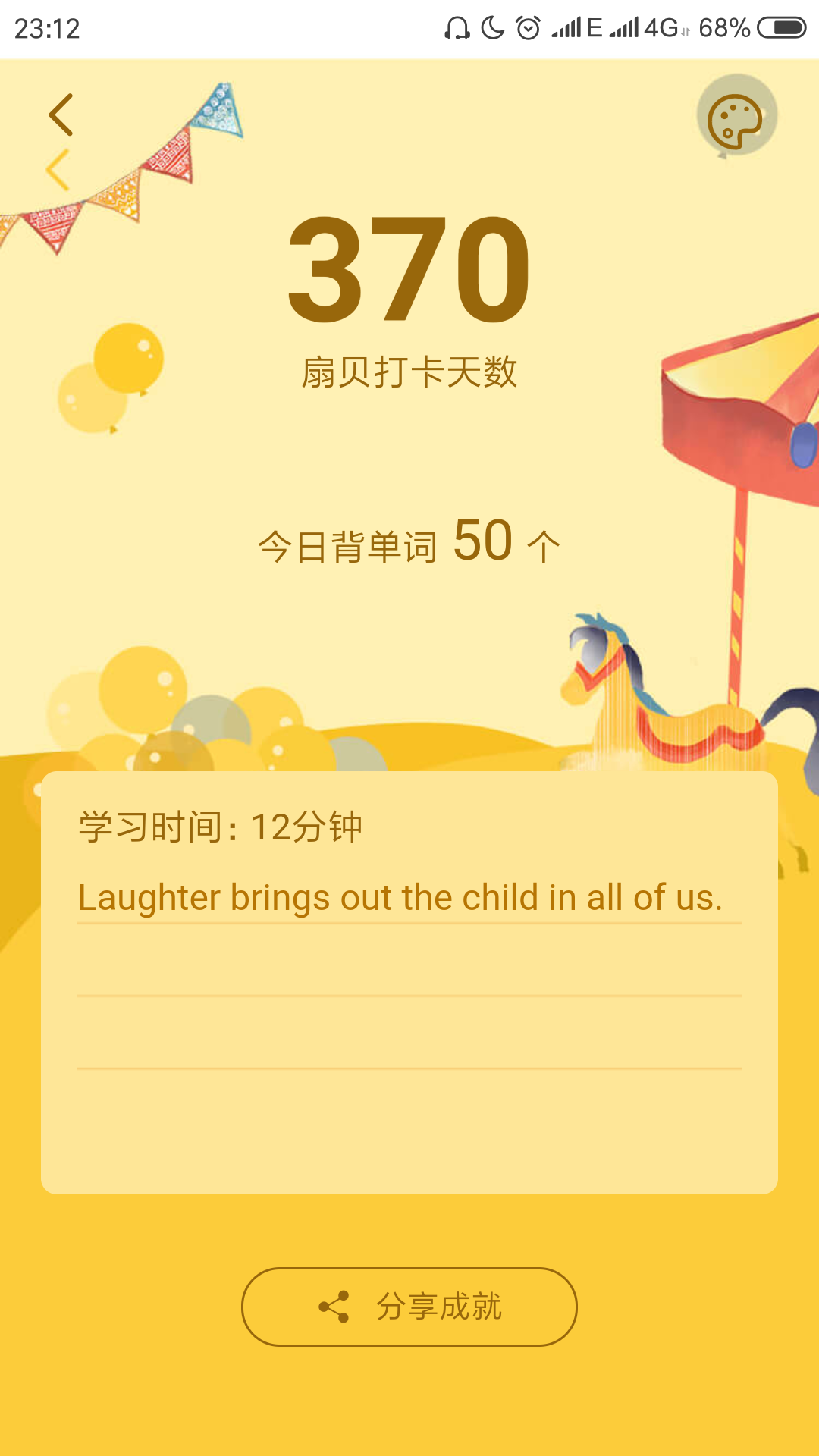Go back using the top-left arrow
819x1456 pixels.
coord(61,115)
